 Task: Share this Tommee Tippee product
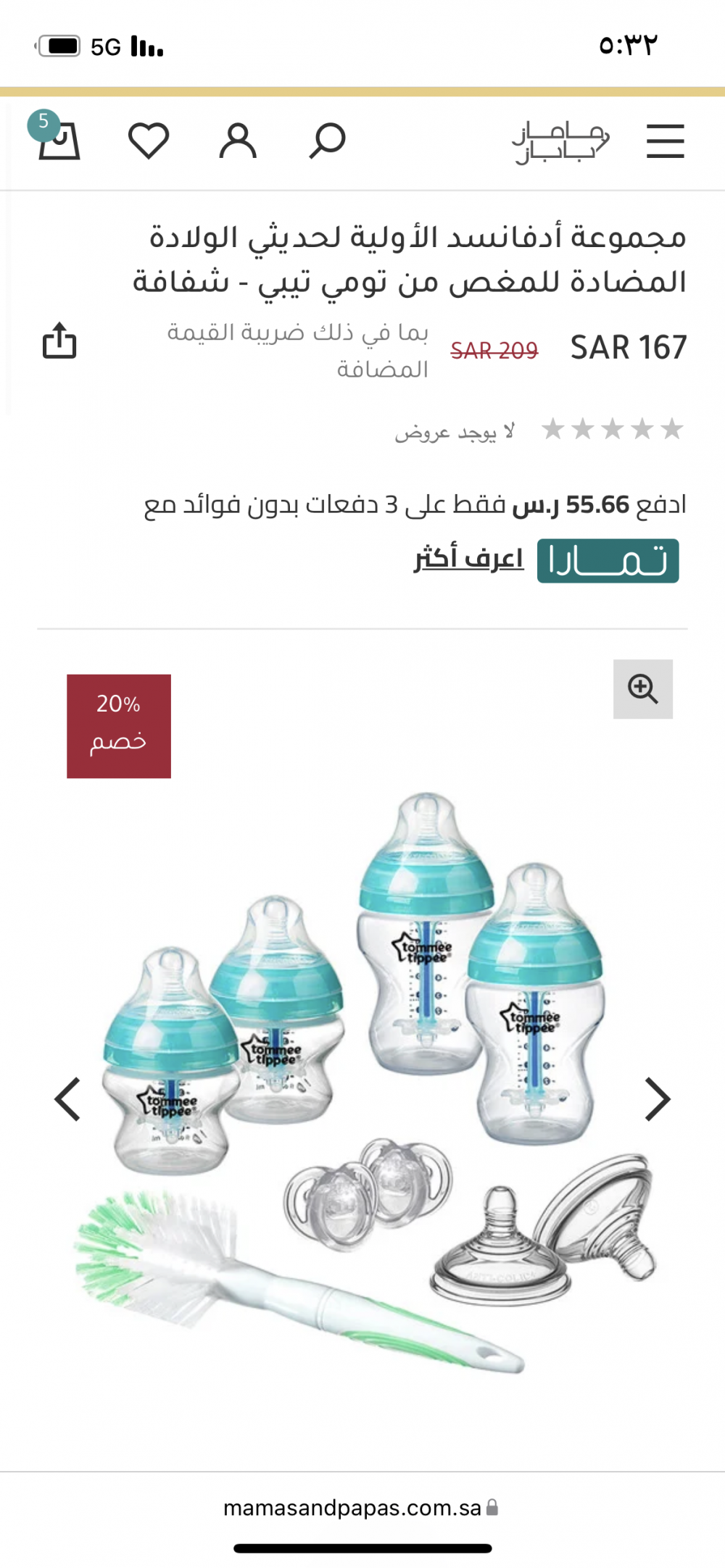(59, 341)
